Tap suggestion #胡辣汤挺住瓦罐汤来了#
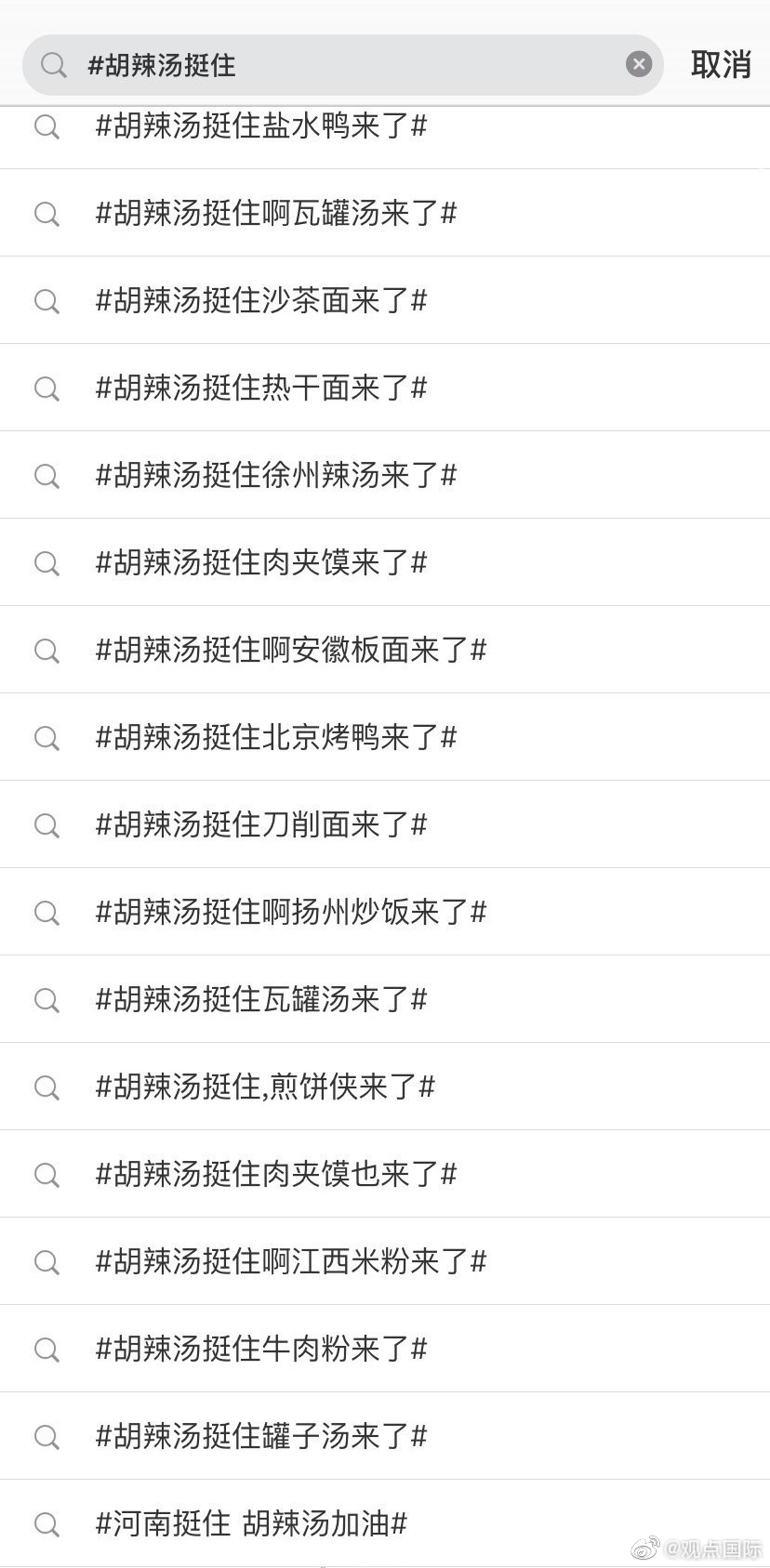 coord(261,999)
